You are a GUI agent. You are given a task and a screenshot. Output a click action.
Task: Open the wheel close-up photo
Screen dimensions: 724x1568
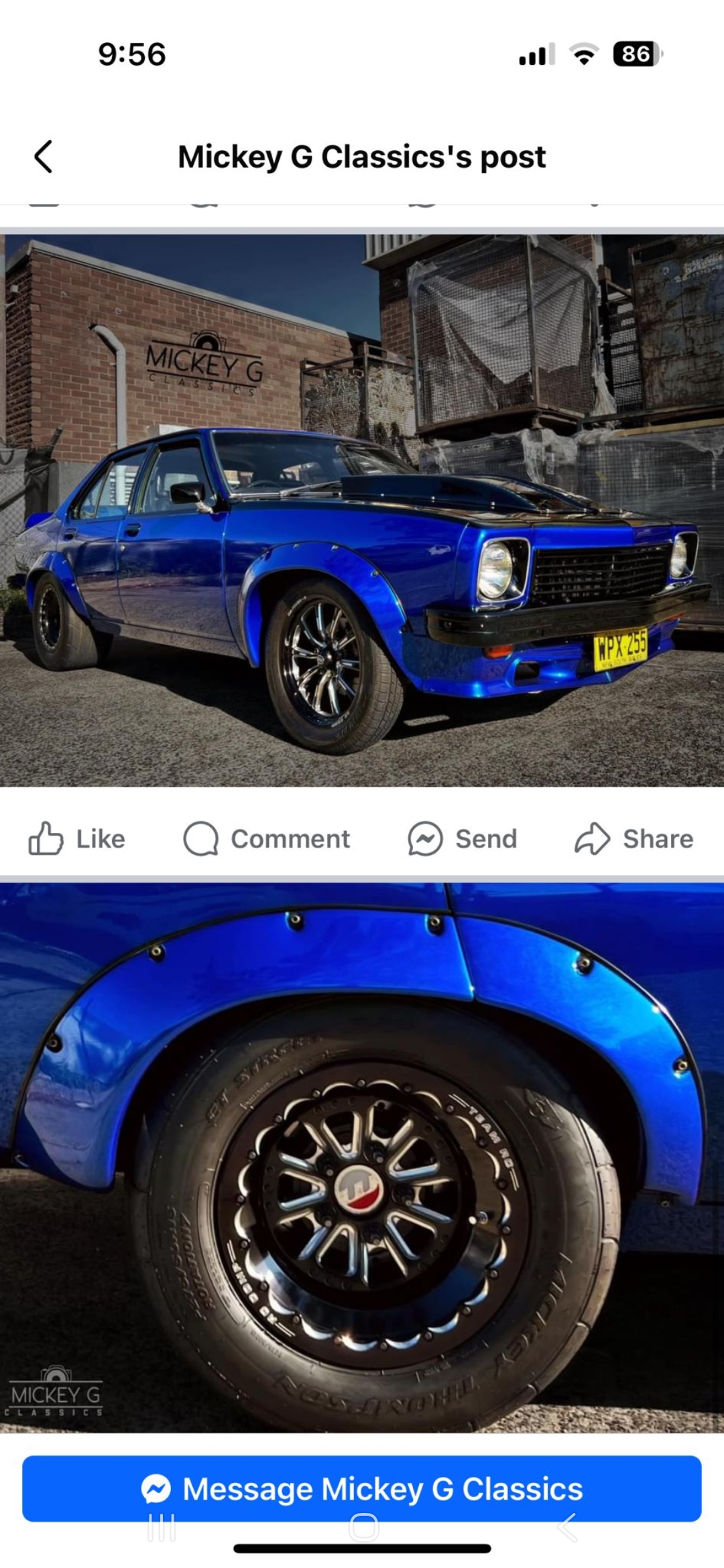pyautogui.click(x=362, y=1159)
